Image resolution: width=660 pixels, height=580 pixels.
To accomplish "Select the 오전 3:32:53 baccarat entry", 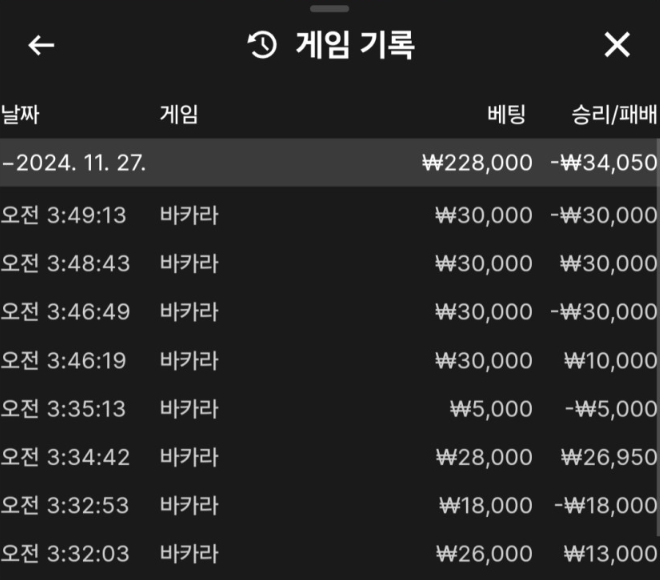I will click(x=328, y=505).
